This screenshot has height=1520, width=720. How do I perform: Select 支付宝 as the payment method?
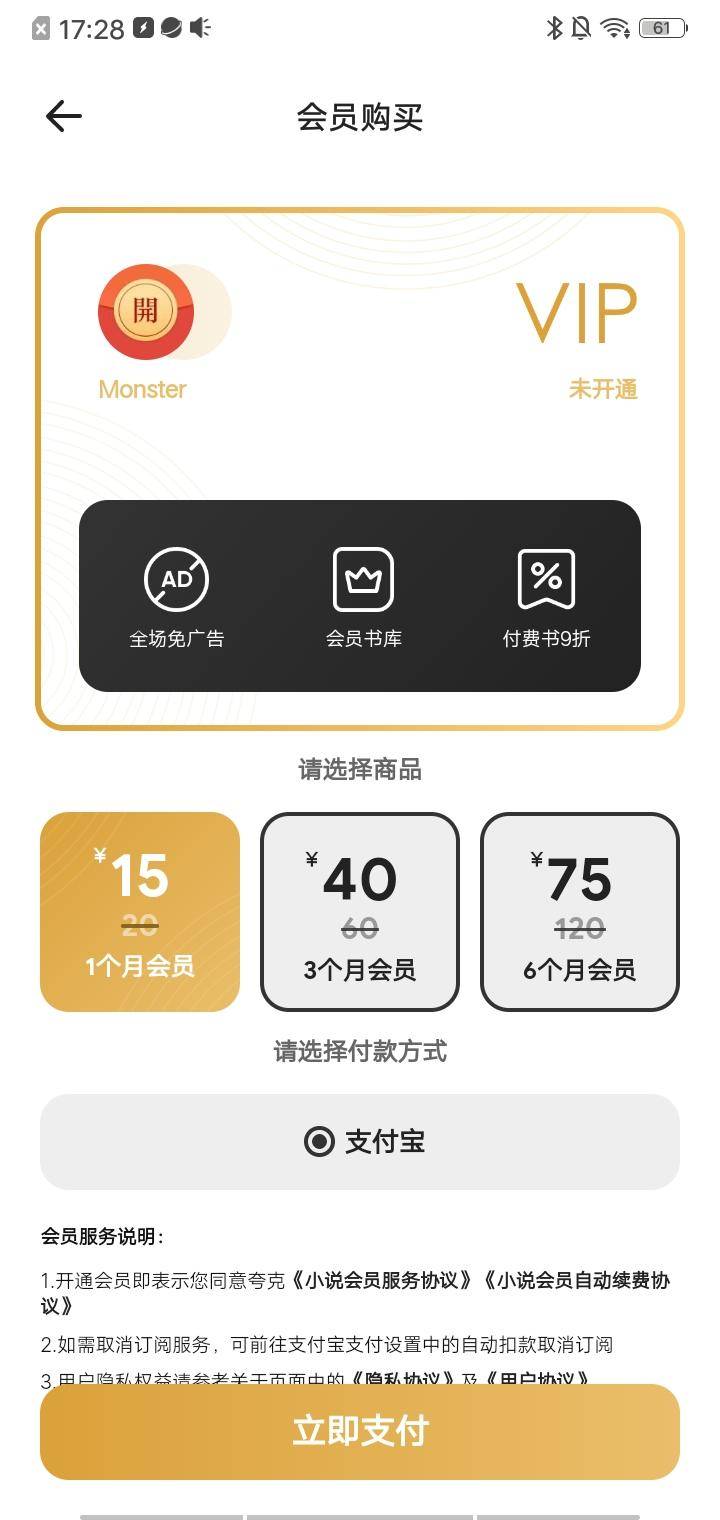360,1142
